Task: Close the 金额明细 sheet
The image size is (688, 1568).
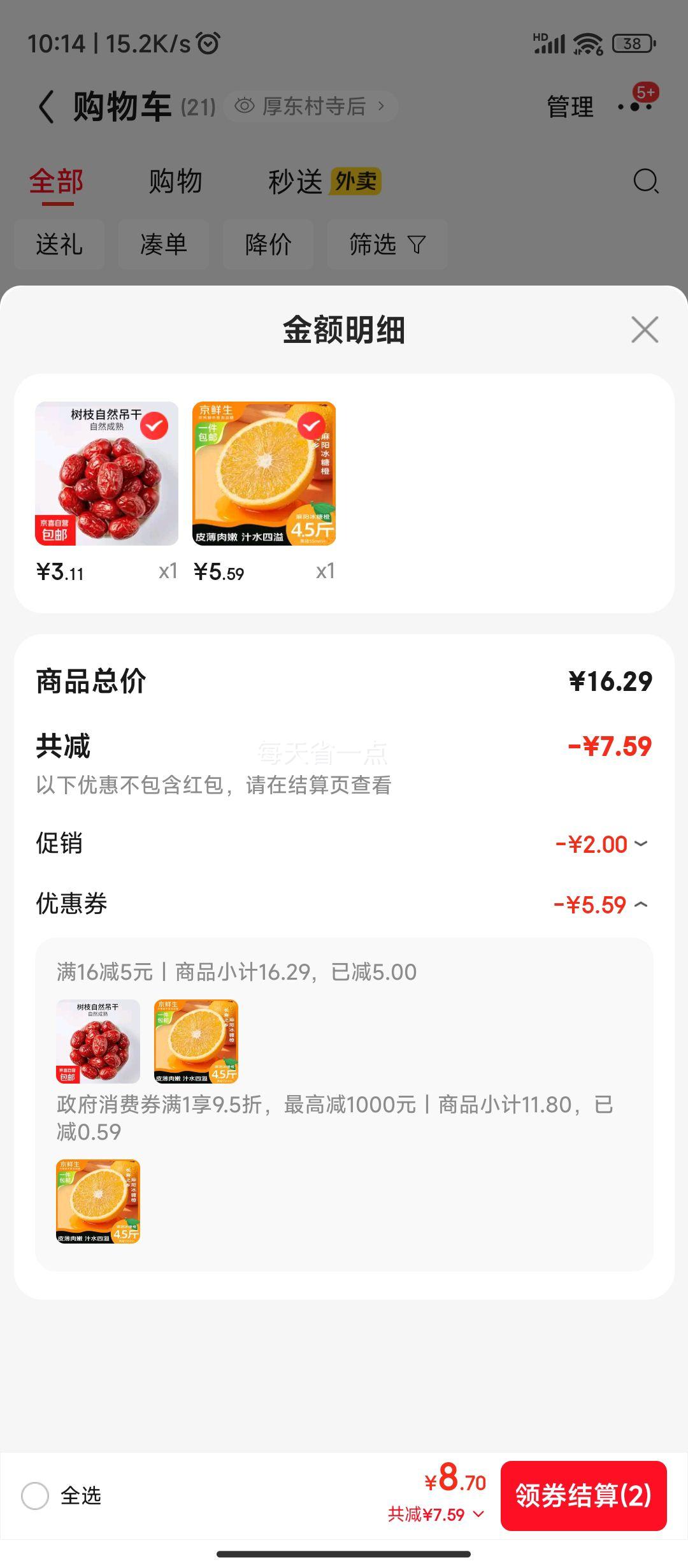Action: 645,330
